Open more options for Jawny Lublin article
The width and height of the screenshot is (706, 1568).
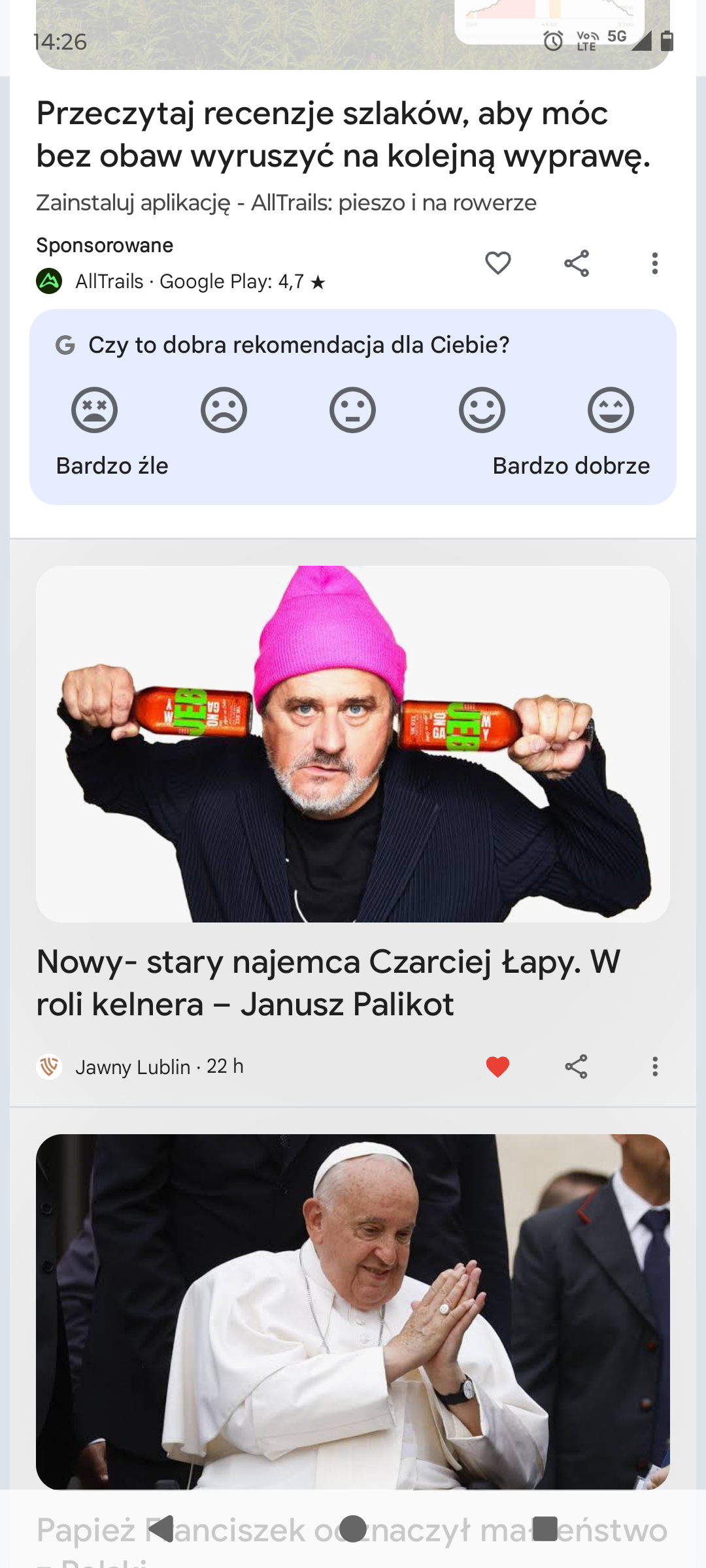coord(654,1067)
